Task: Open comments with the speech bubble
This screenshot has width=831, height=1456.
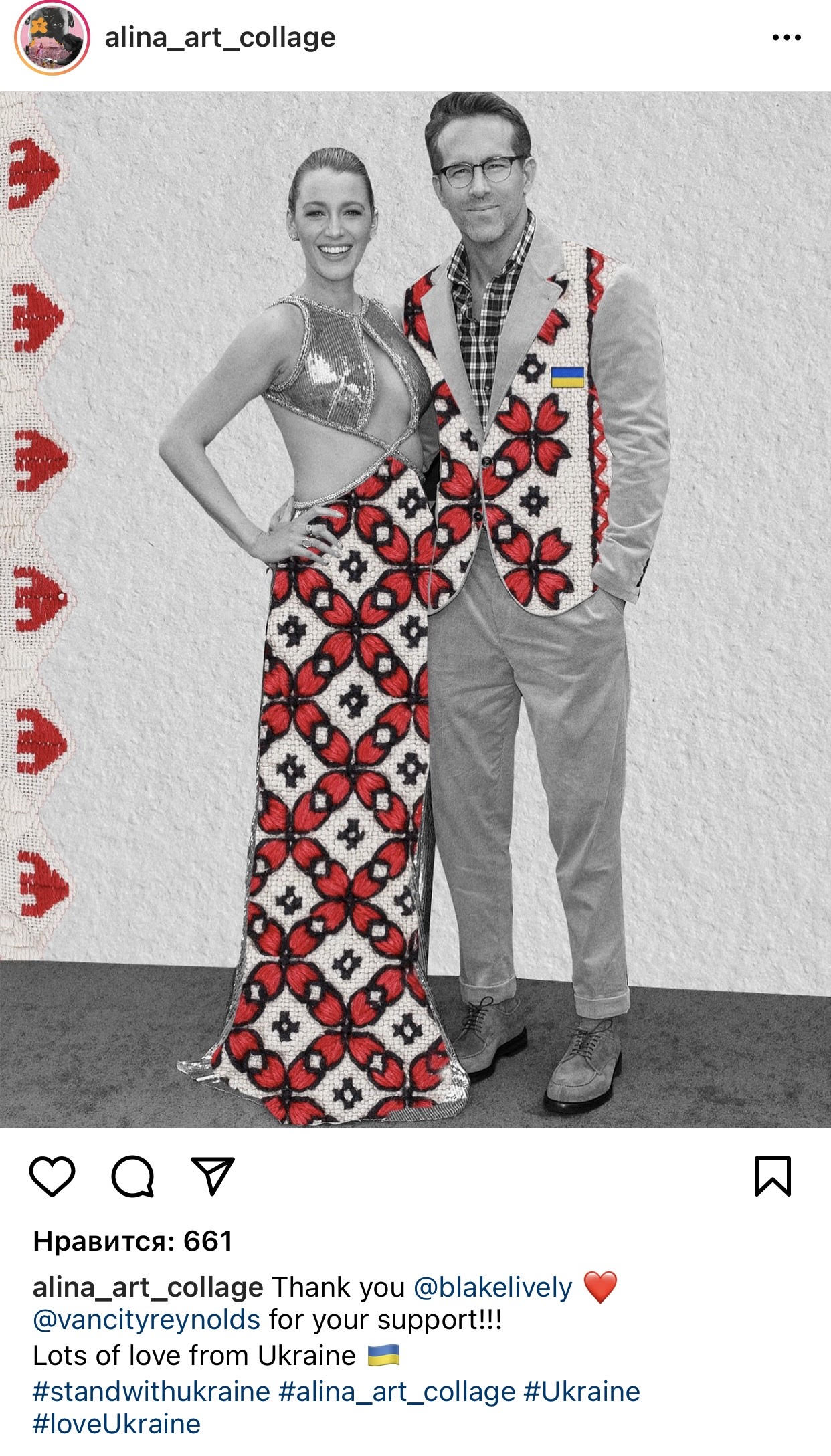Action: pos(132,1177)
